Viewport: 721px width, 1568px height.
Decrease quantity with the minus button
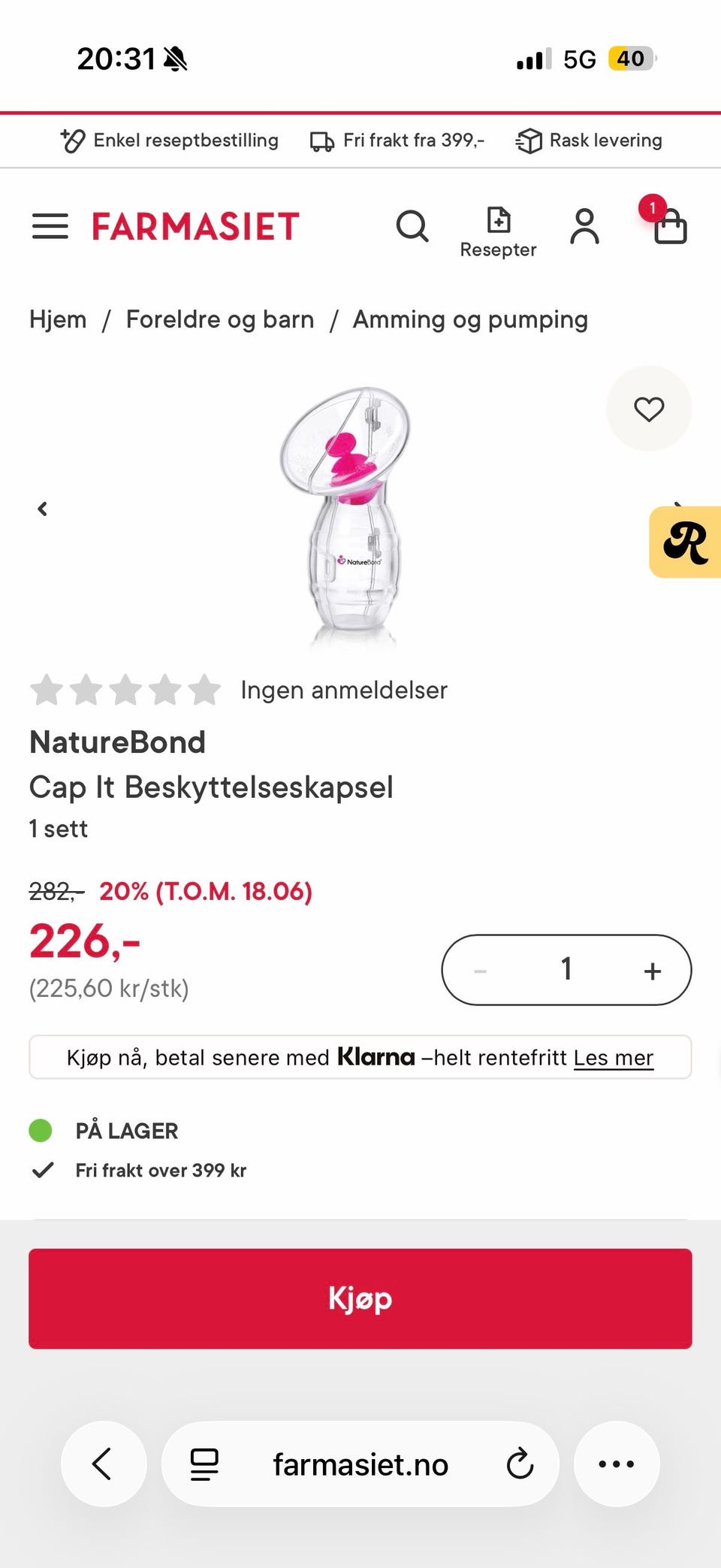[481, 971]
